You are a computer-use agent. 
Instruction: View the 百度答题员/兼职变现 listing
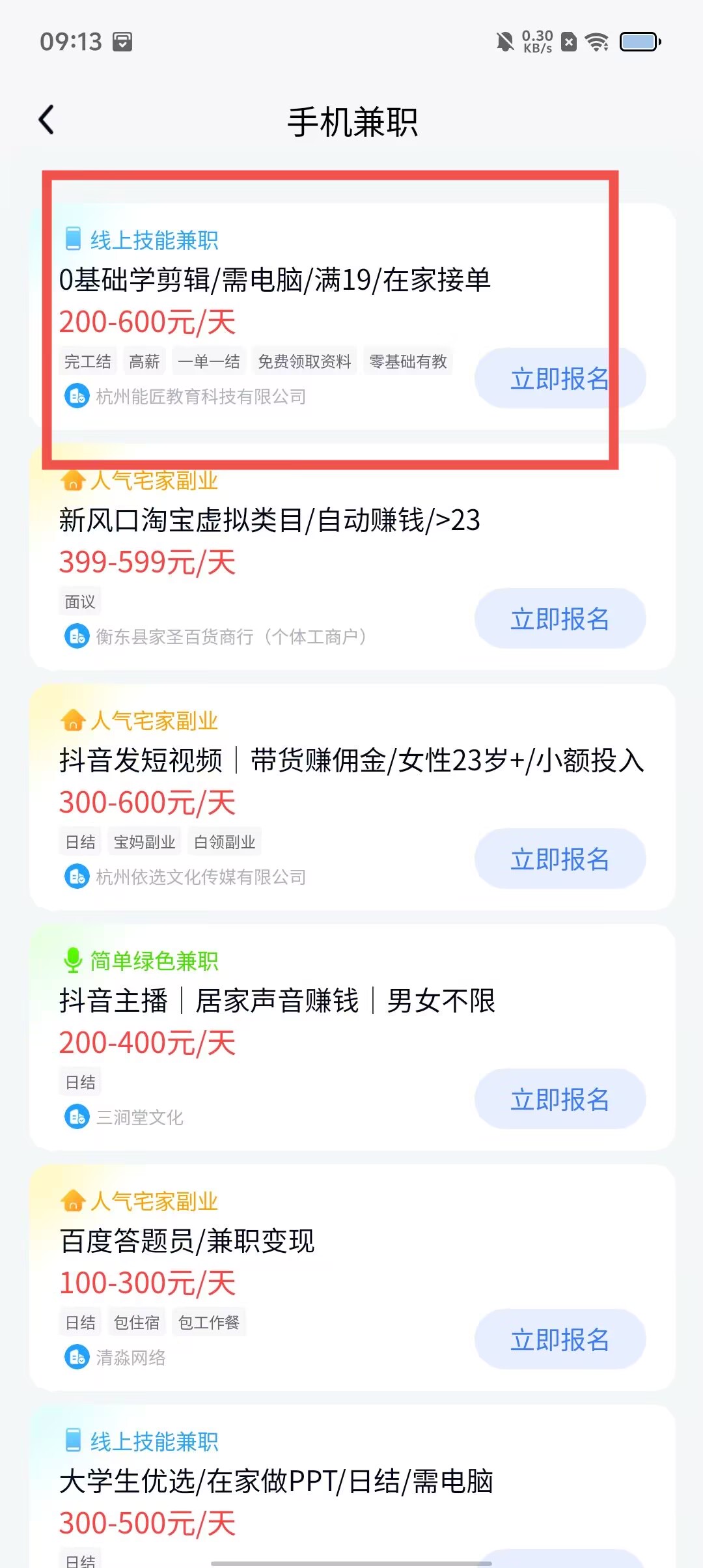coord(187,1241)
